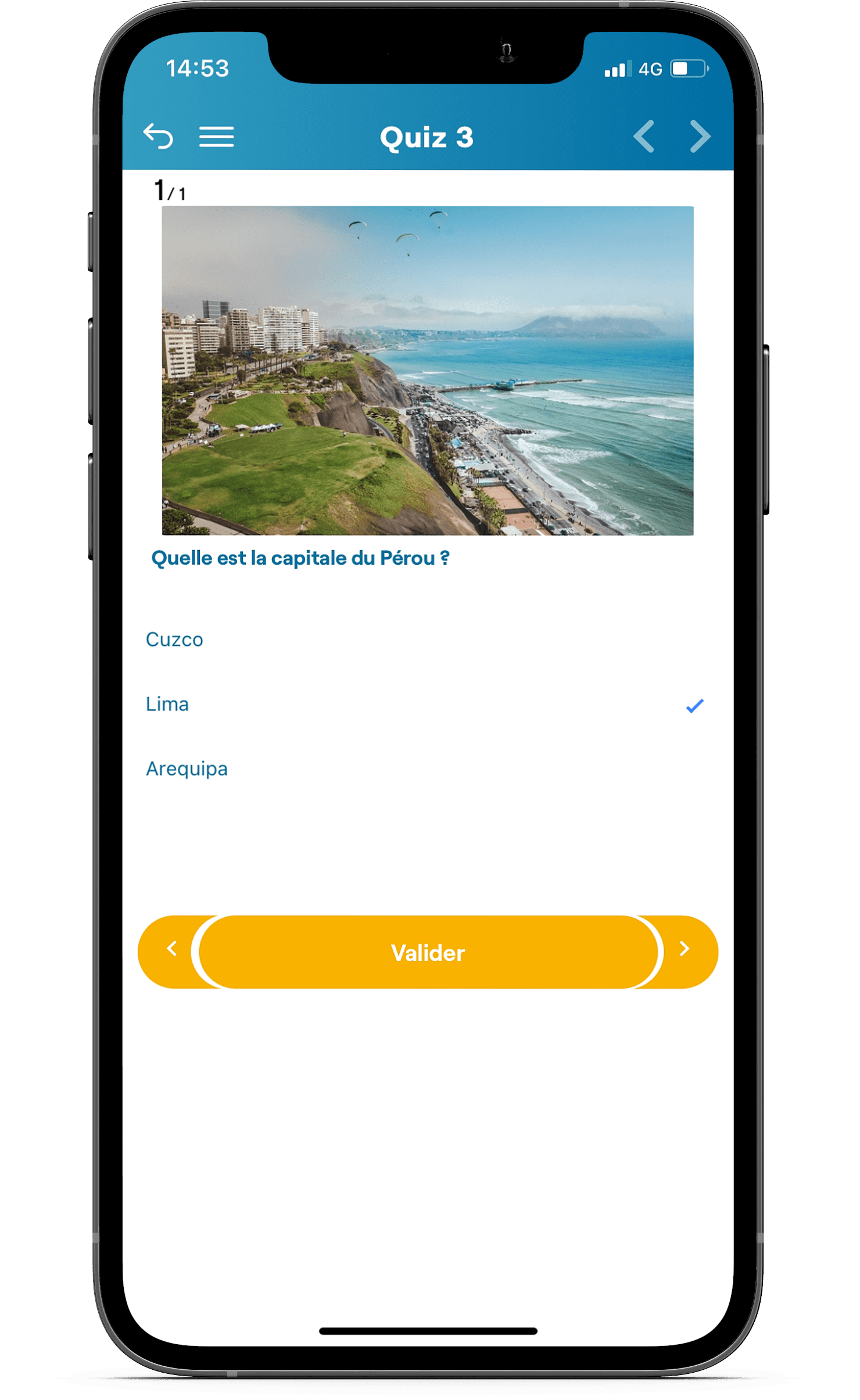Go to previous page with header left chevron
The height and width of the screenshot is (1400, 860).
(x=644, y=137)
